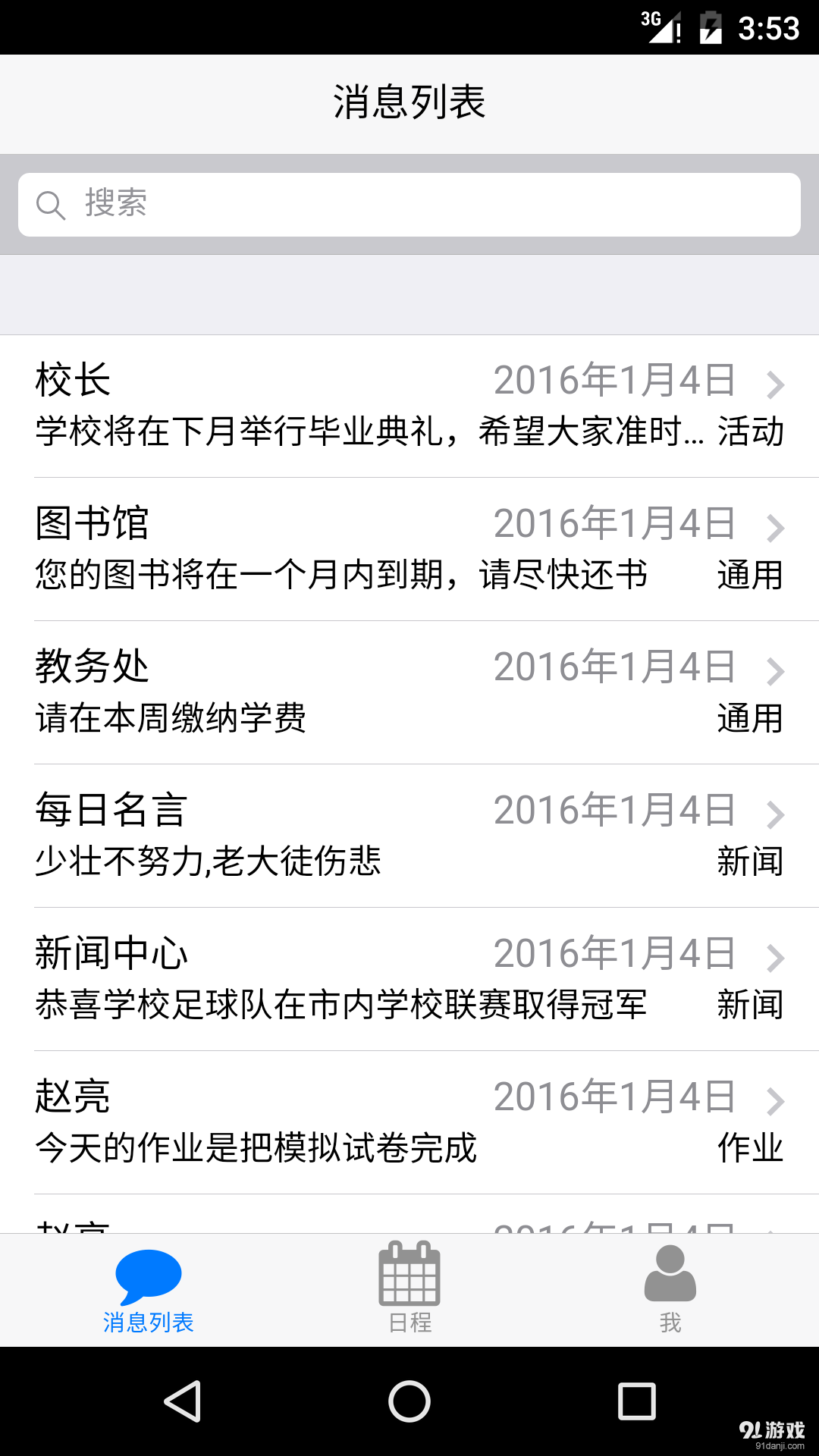Click the magnifier icon in the search bar
Image resolution: width=819 pixels, height=1456 pixels.
50,203
